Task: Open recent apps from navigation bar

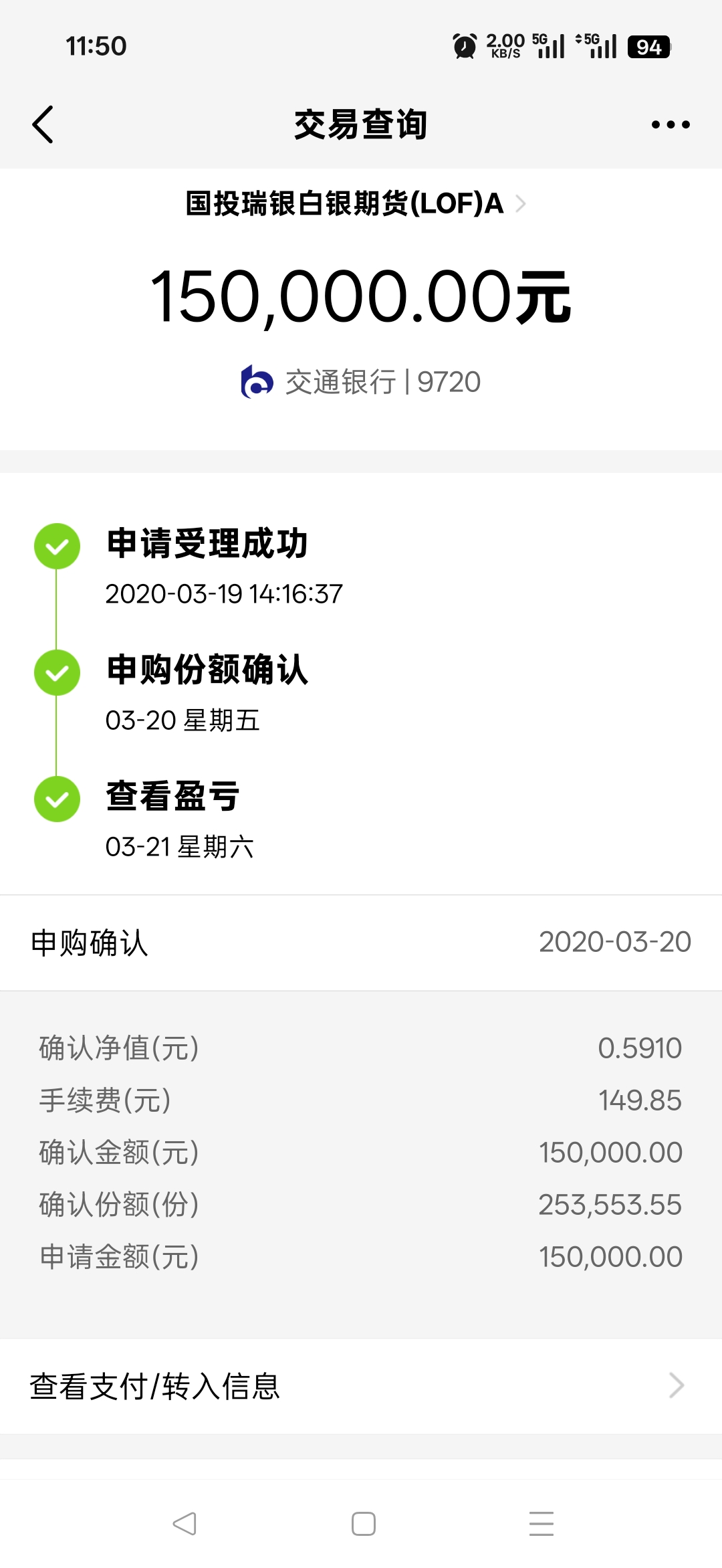Action: tap(541, 1524)
